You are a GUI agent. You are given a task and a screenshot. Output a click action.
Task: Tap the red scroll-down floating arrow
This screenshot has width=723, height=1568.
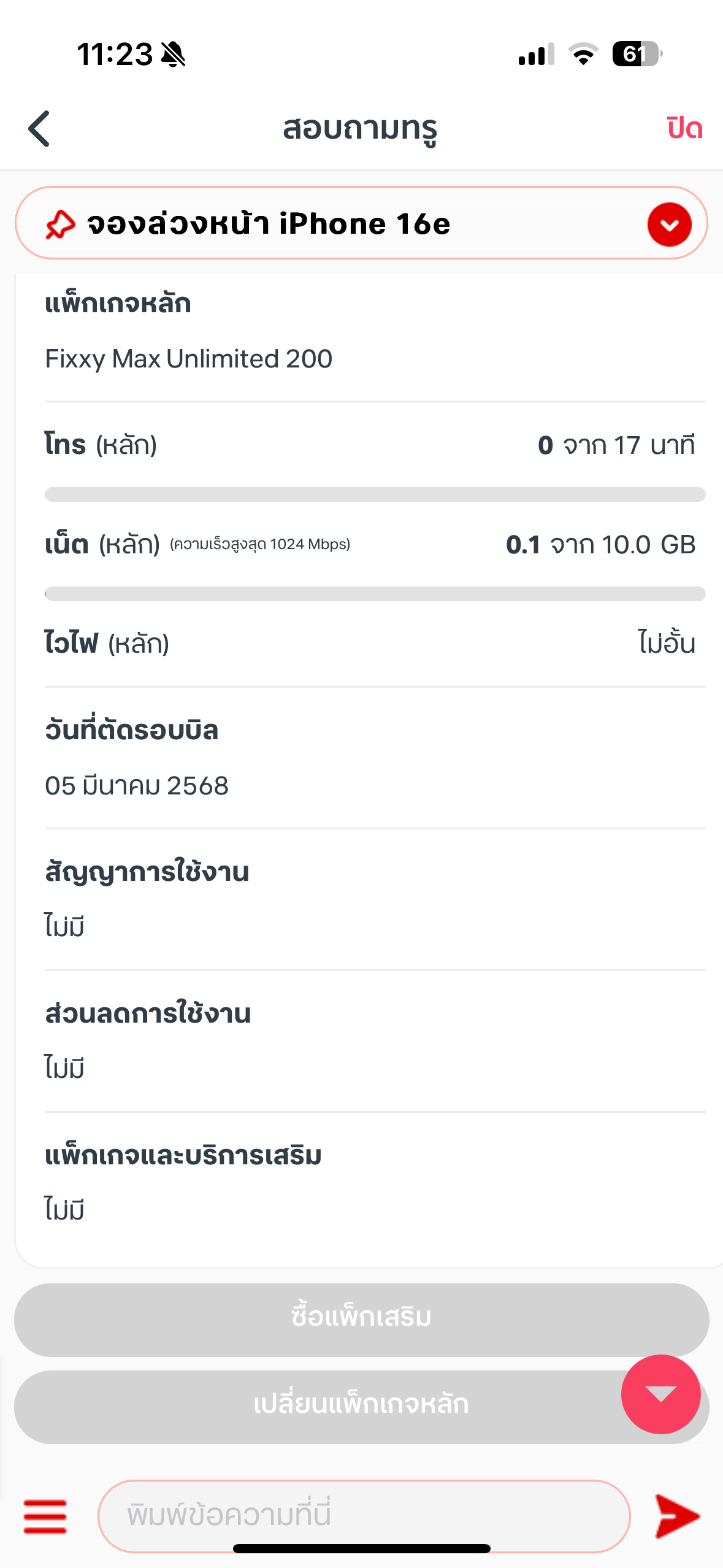point(660,1394)
